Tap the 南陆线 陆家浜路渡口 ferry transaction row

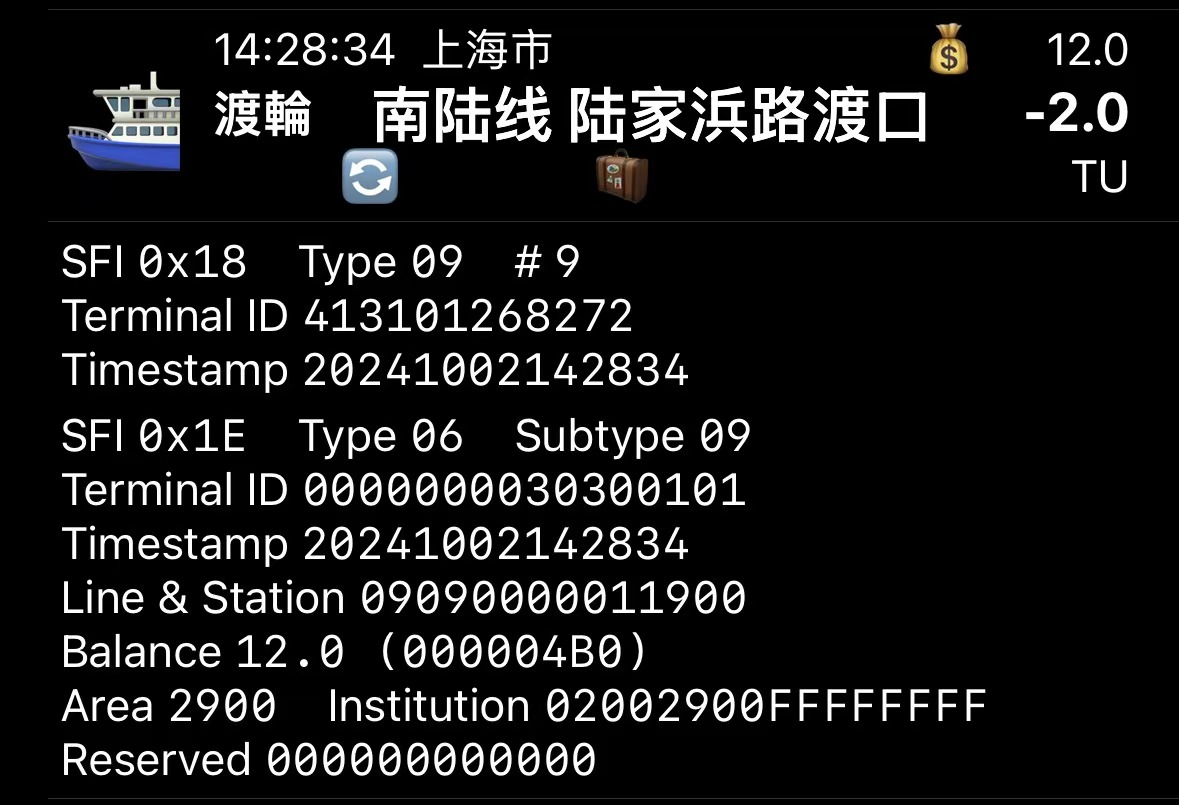click(x=650, y=117)
